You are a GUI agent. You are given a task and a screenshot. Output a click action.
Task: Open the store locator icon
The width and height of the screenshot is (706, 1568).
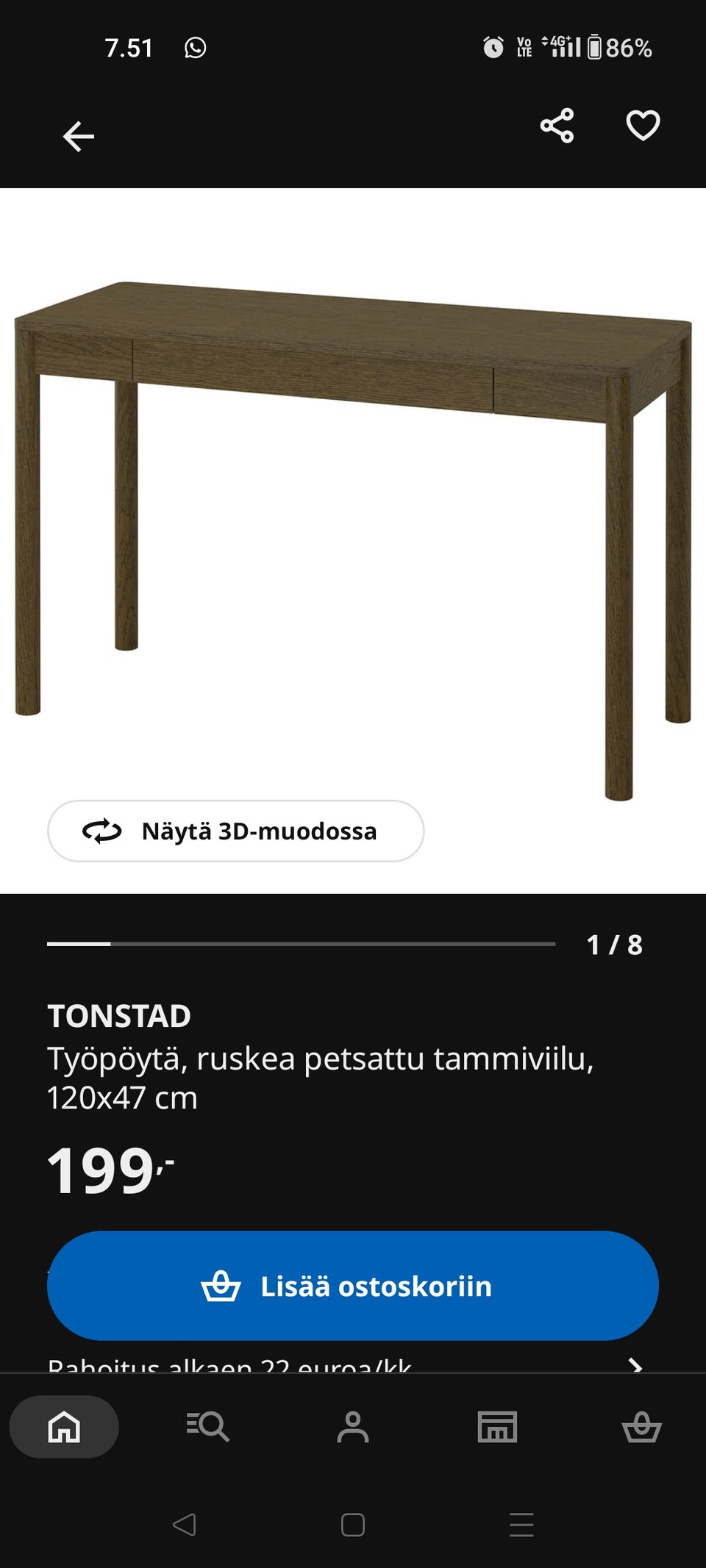[x=497, y=1427]
